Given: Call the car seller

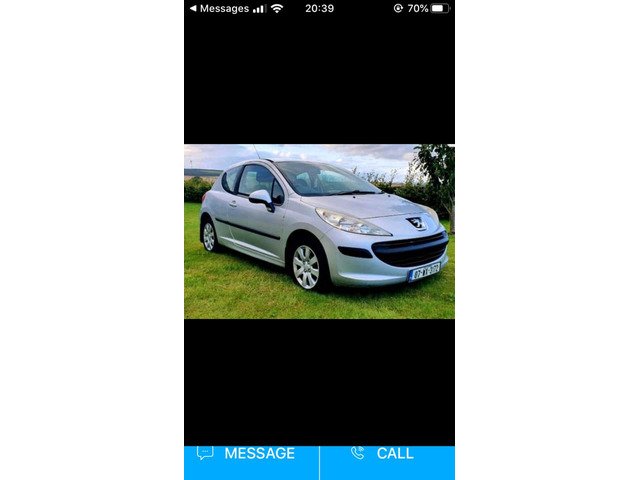Looking at the screenshot, I should (386, 454).
